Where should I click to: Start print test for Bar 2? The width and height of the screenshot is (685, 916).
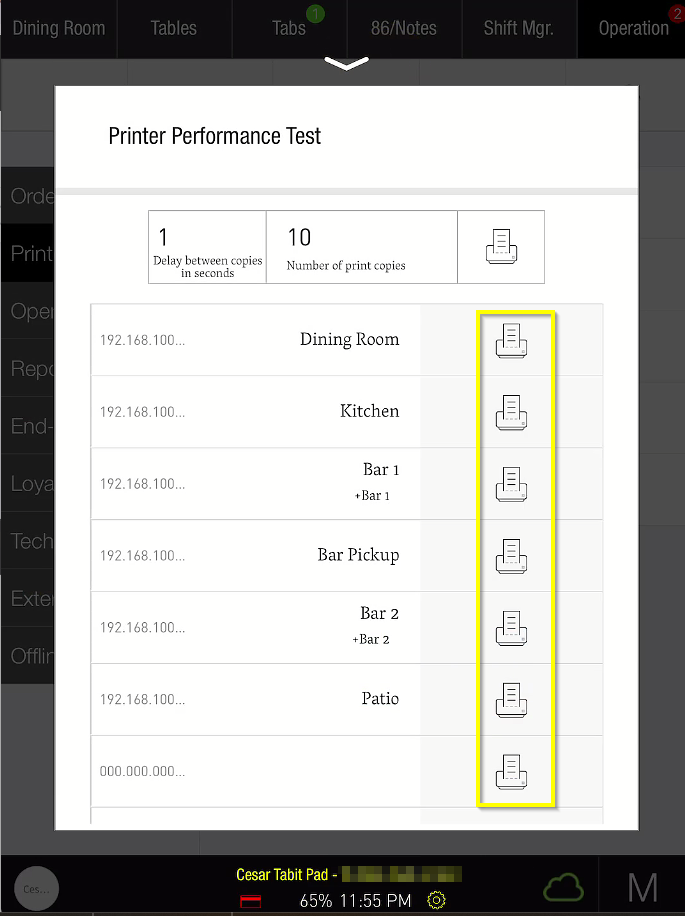[x=511, y=628]
